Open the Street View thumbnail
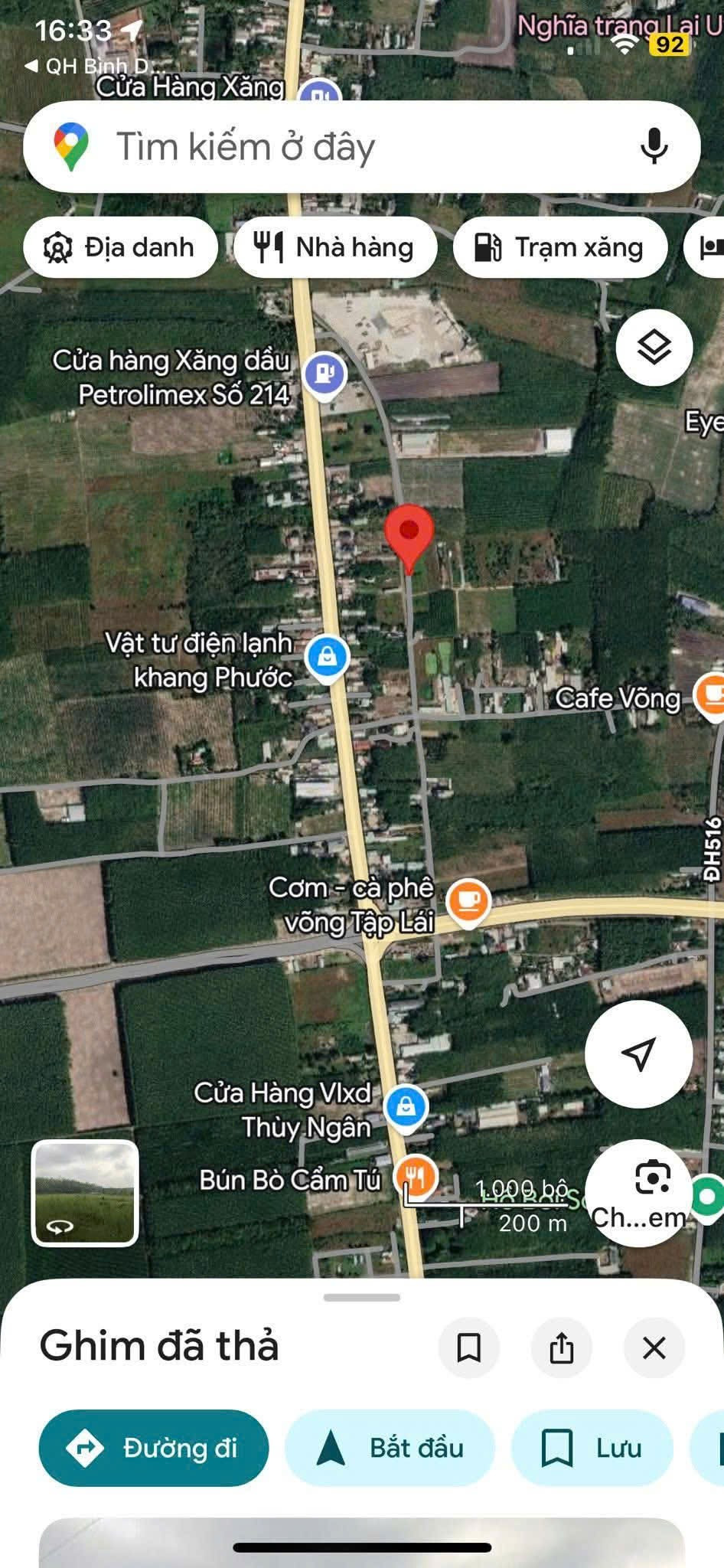This screenshot has width=724, height=1568. [85, 1193]
